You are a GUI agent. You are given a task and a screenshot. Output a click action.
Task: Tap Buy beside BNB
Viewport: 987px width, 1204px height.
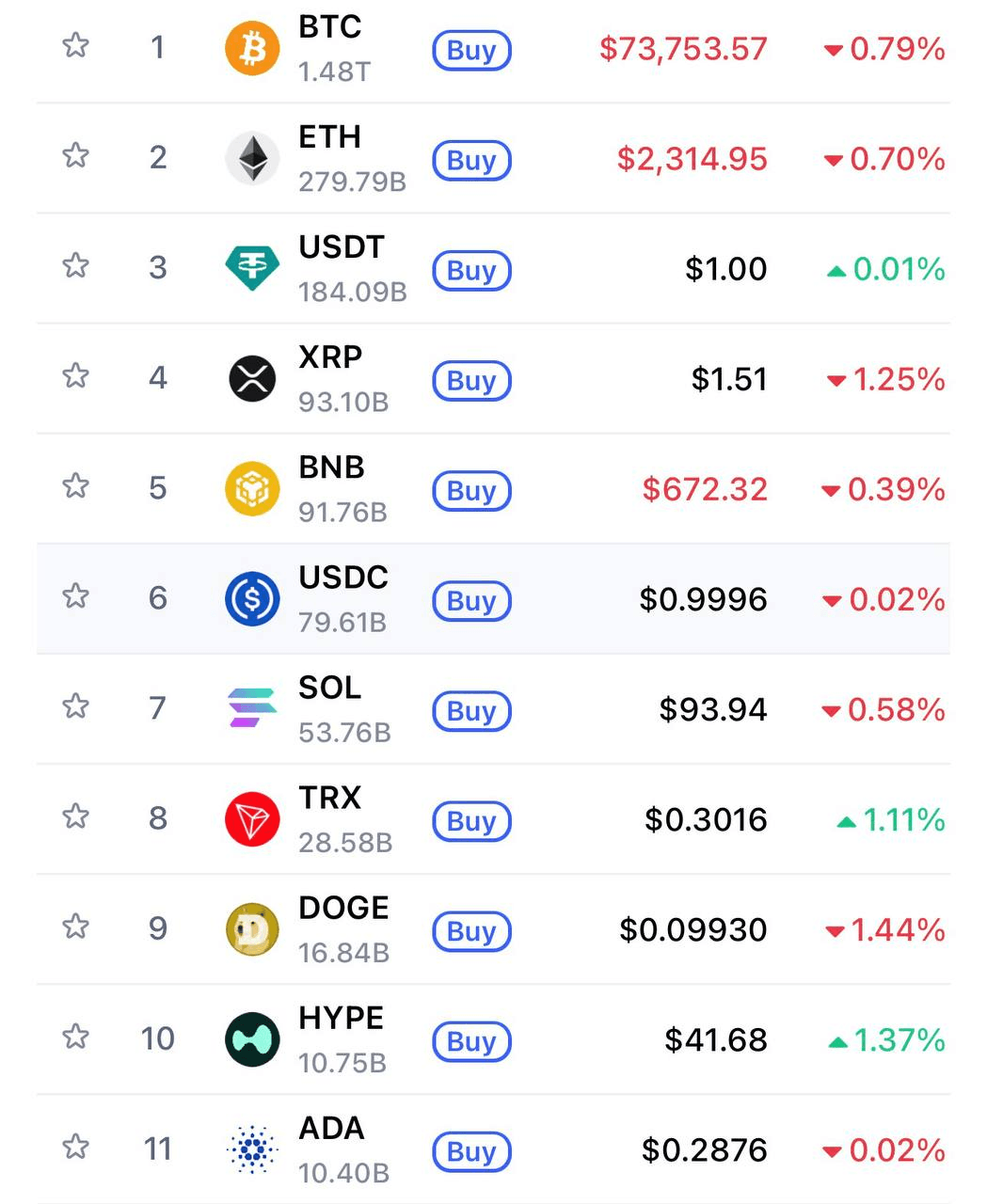[x=471, y=490]
